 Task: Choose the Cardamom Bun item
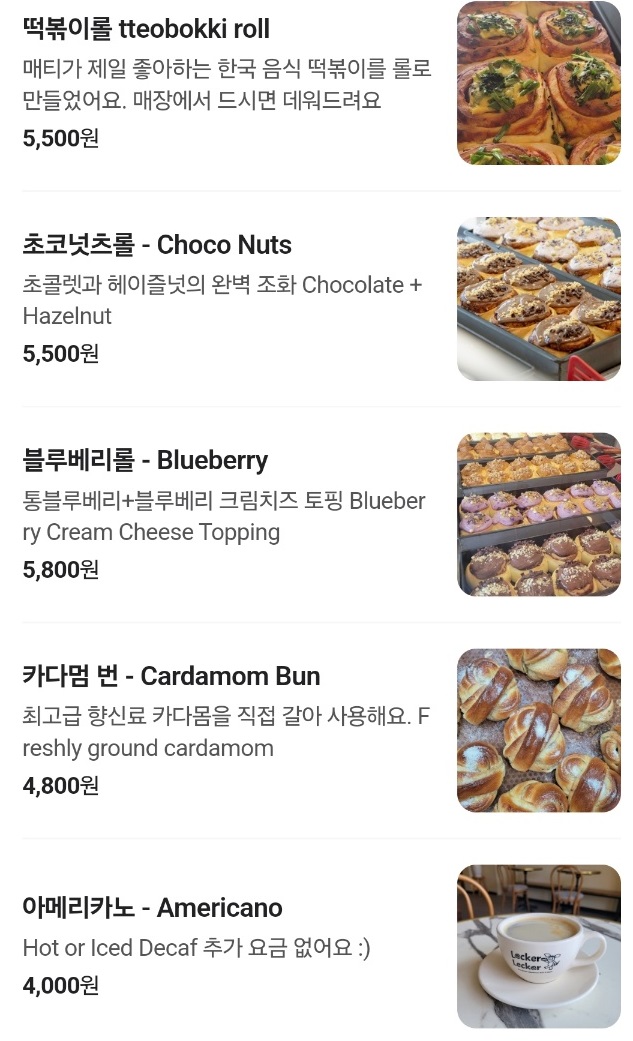click(171, 677)
